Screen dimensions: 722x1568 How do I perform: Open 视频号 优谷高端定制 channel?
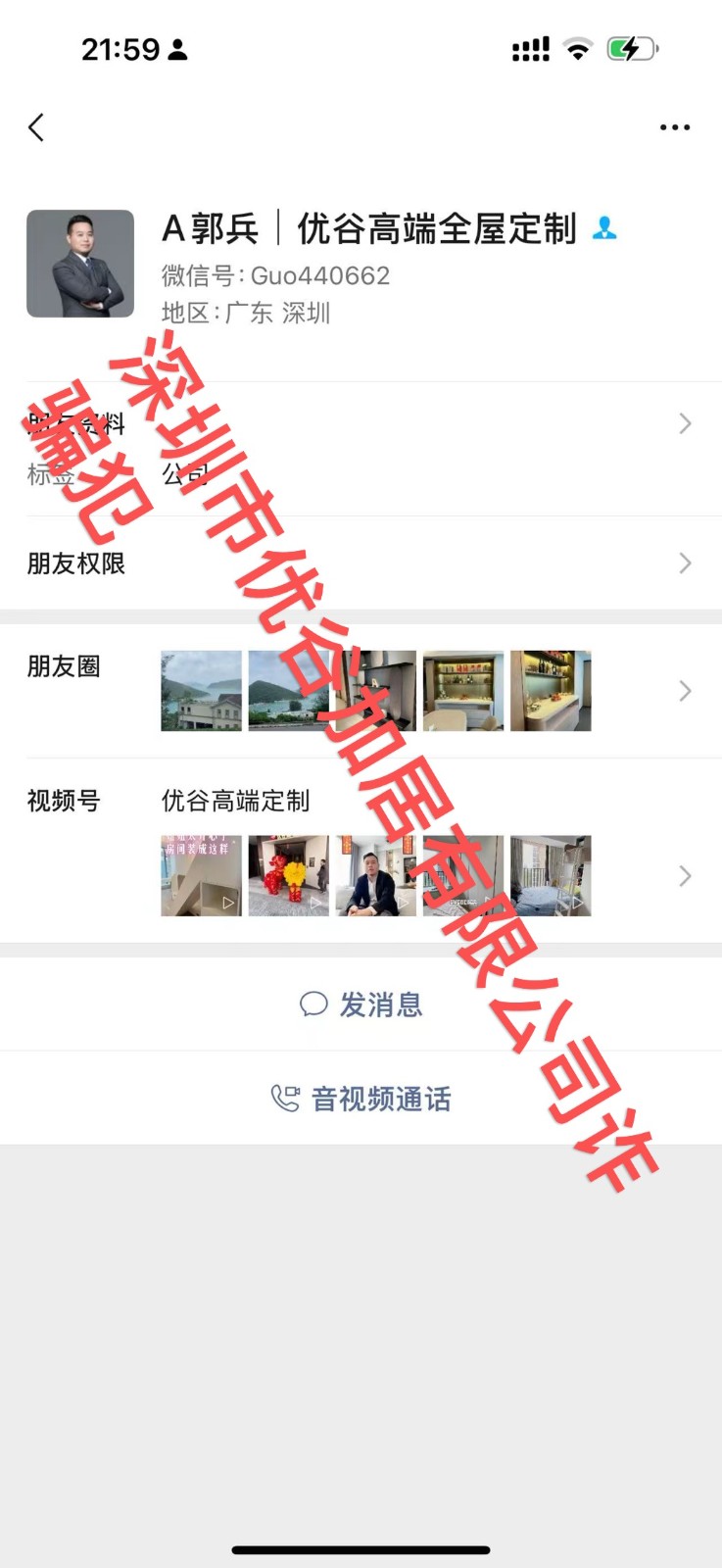click(361, 851)
